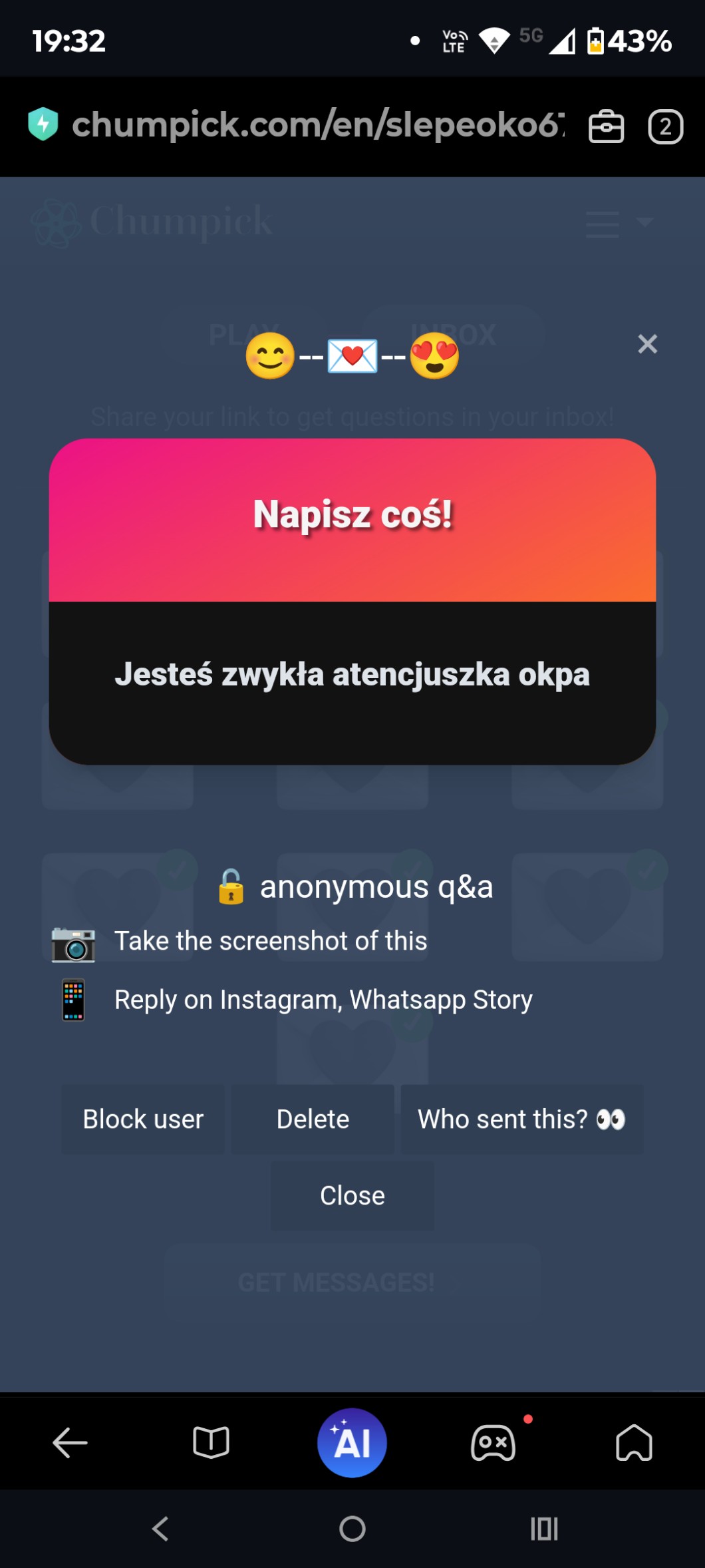Go back with the browser arrow
This screenshot has height=1568, width=705.
coord(70,1443)
